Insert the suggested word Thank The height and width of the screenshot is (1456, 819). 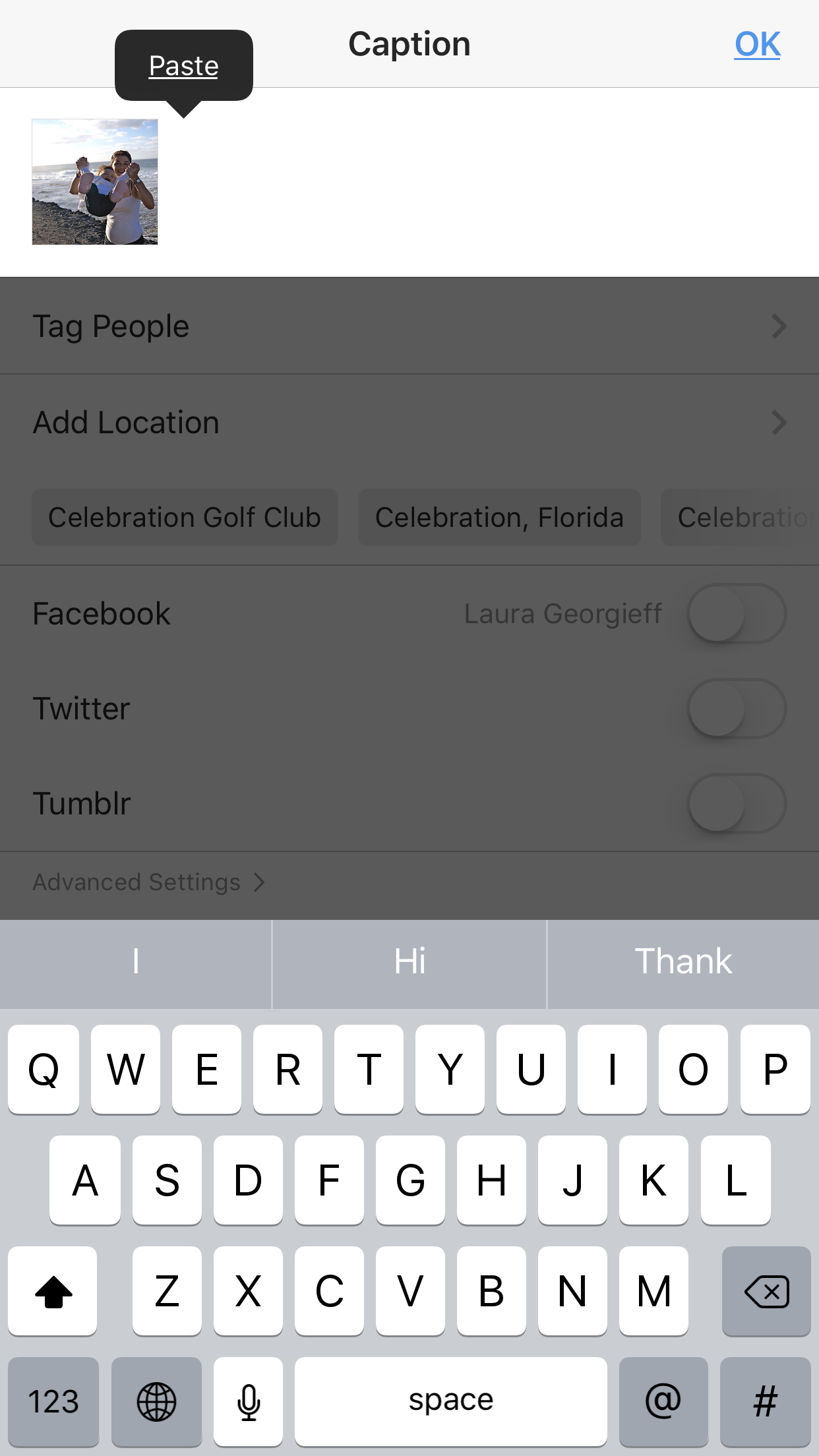point(683,961)
